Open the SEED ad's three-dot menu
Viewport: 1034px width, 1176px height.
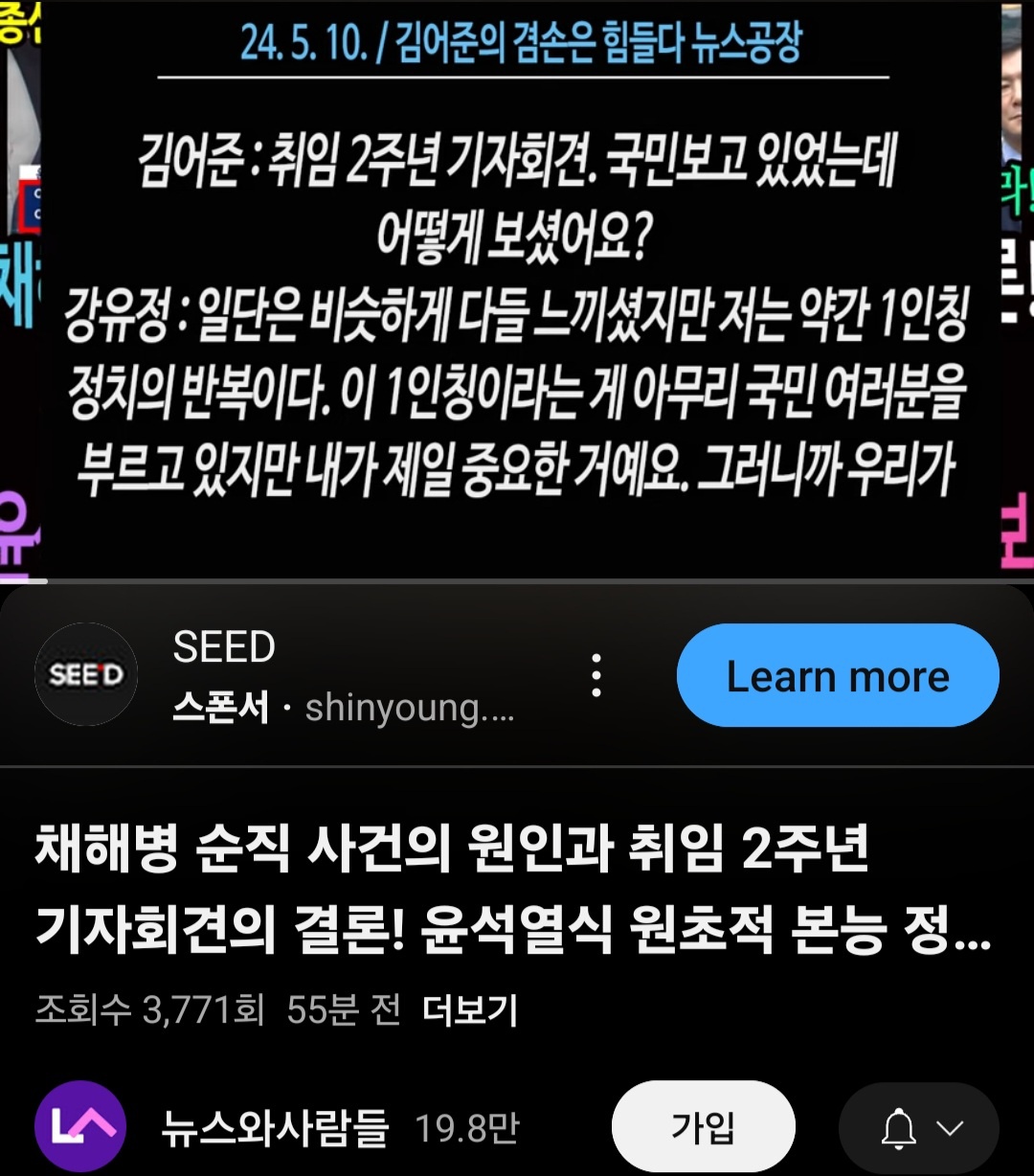[x=596, y=676]
